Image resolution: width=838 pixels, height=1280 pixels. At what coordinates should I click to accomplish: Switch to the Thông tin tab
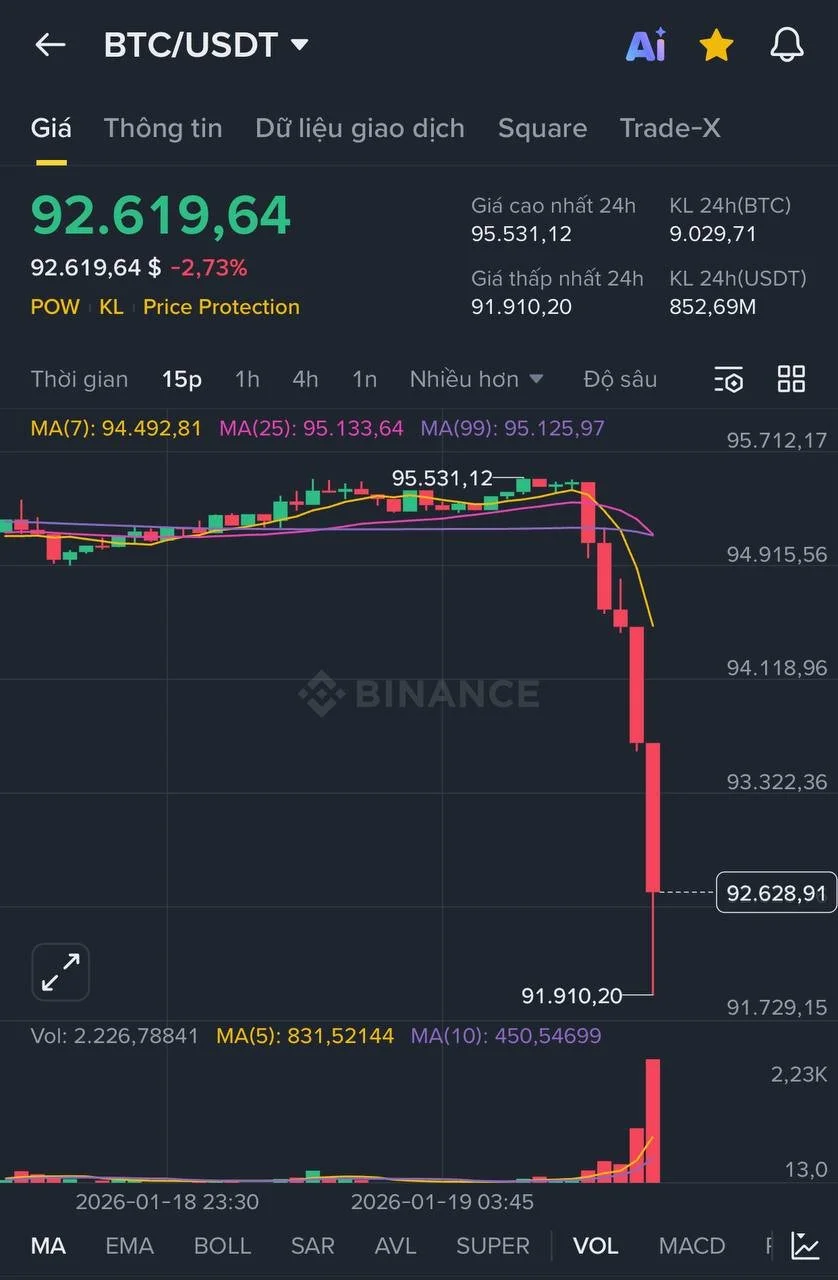[x=163, y=128]
